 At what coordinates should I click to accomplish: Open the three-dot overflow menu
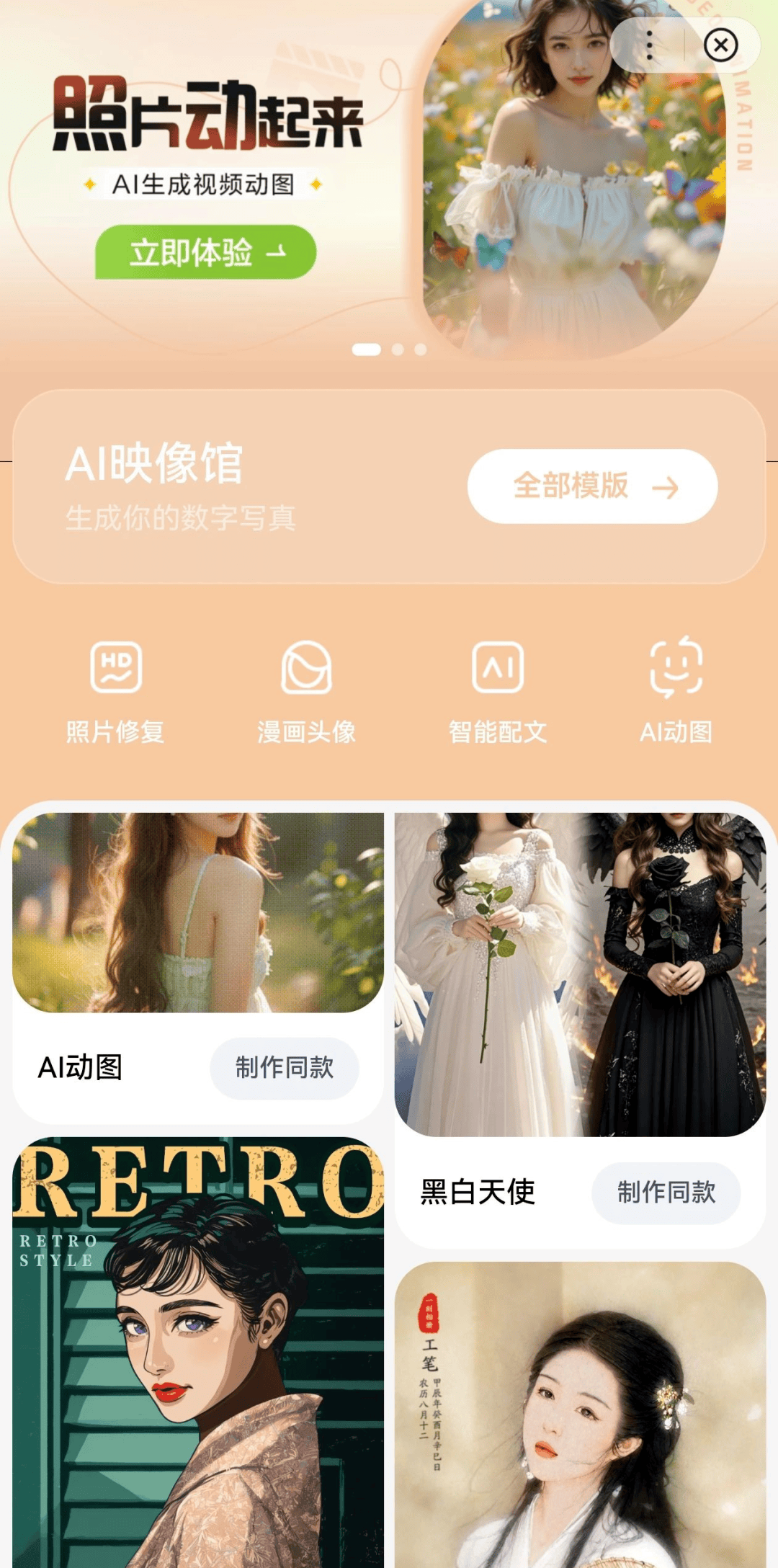point(649,45)
